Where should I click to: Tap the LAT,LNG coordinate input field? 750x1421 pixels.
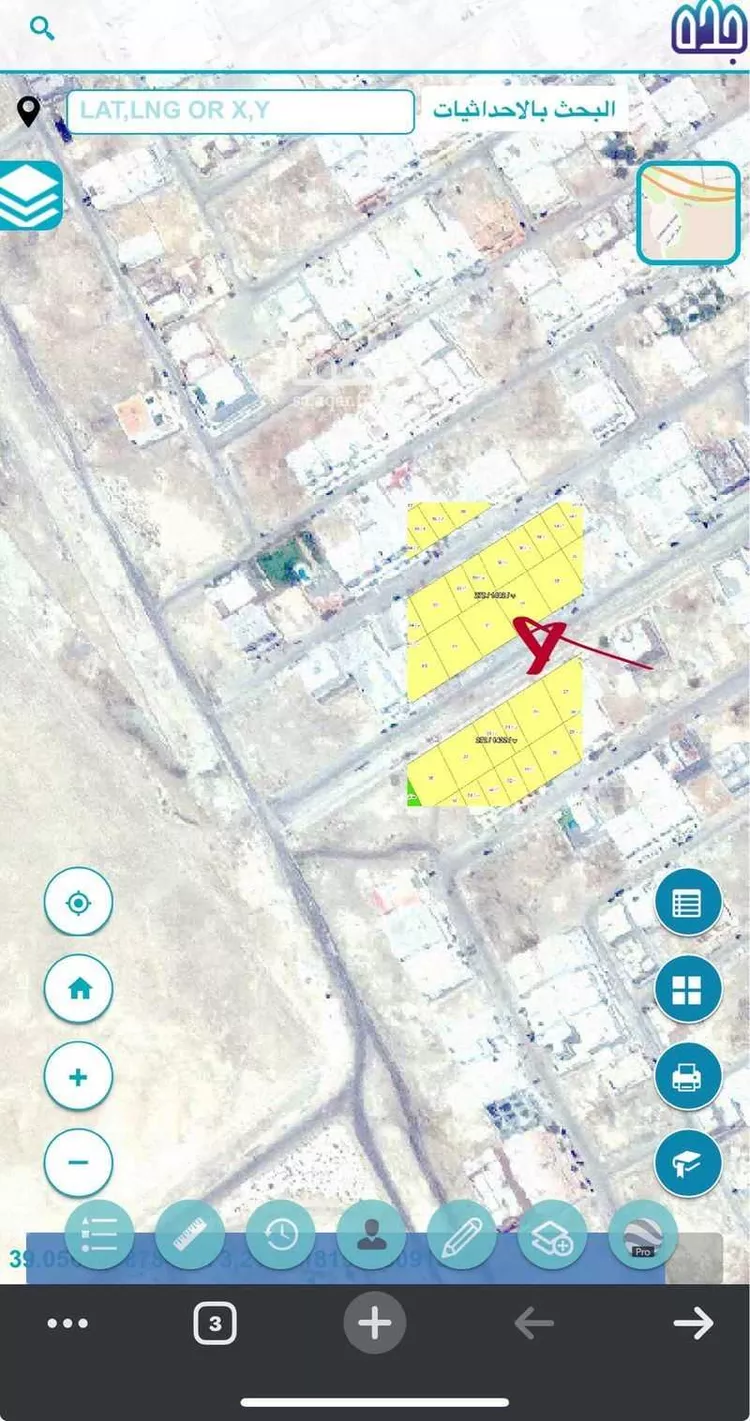pyautogui.click(x=240, y=111)
